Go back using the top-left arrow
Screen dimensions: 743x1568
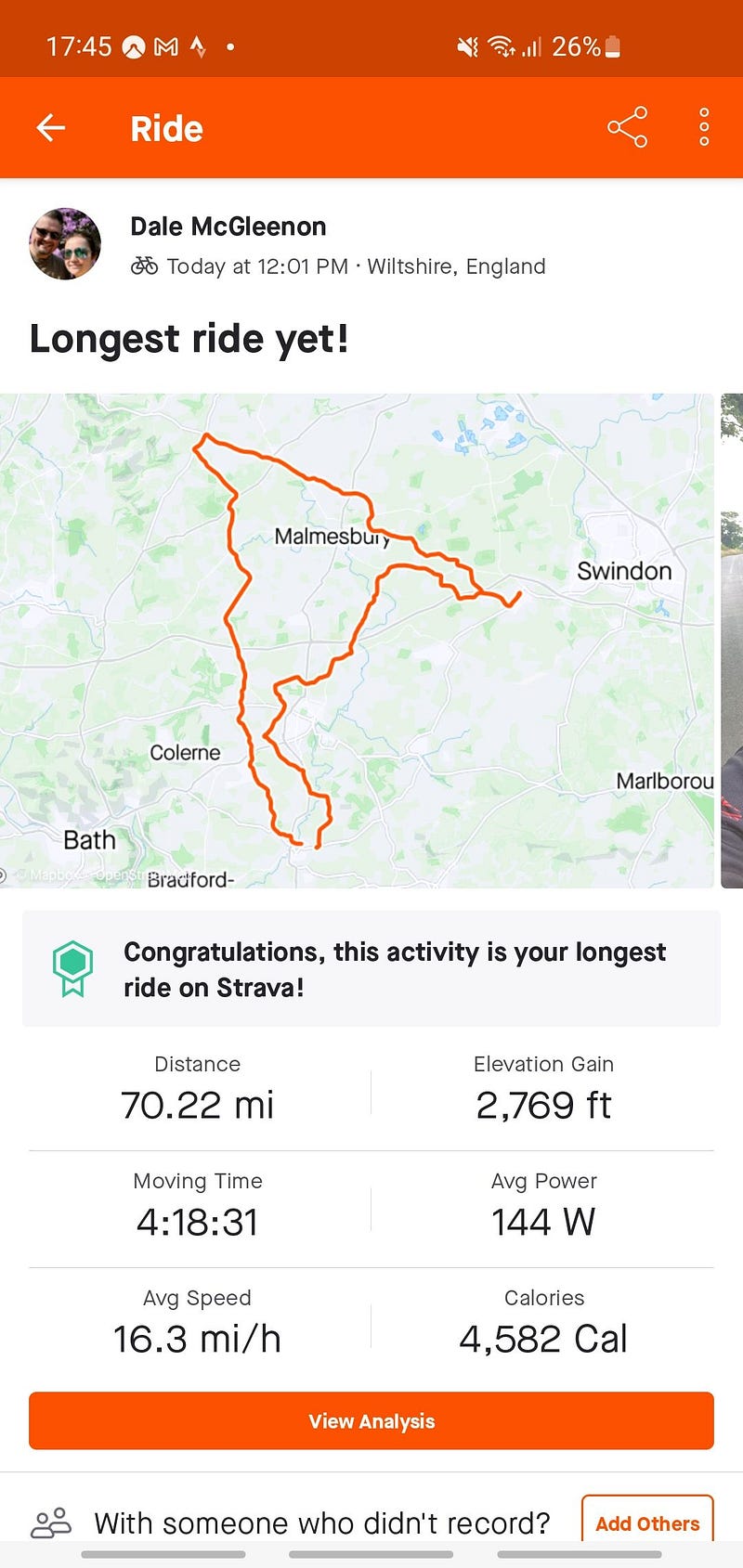(x=51, y=128)
